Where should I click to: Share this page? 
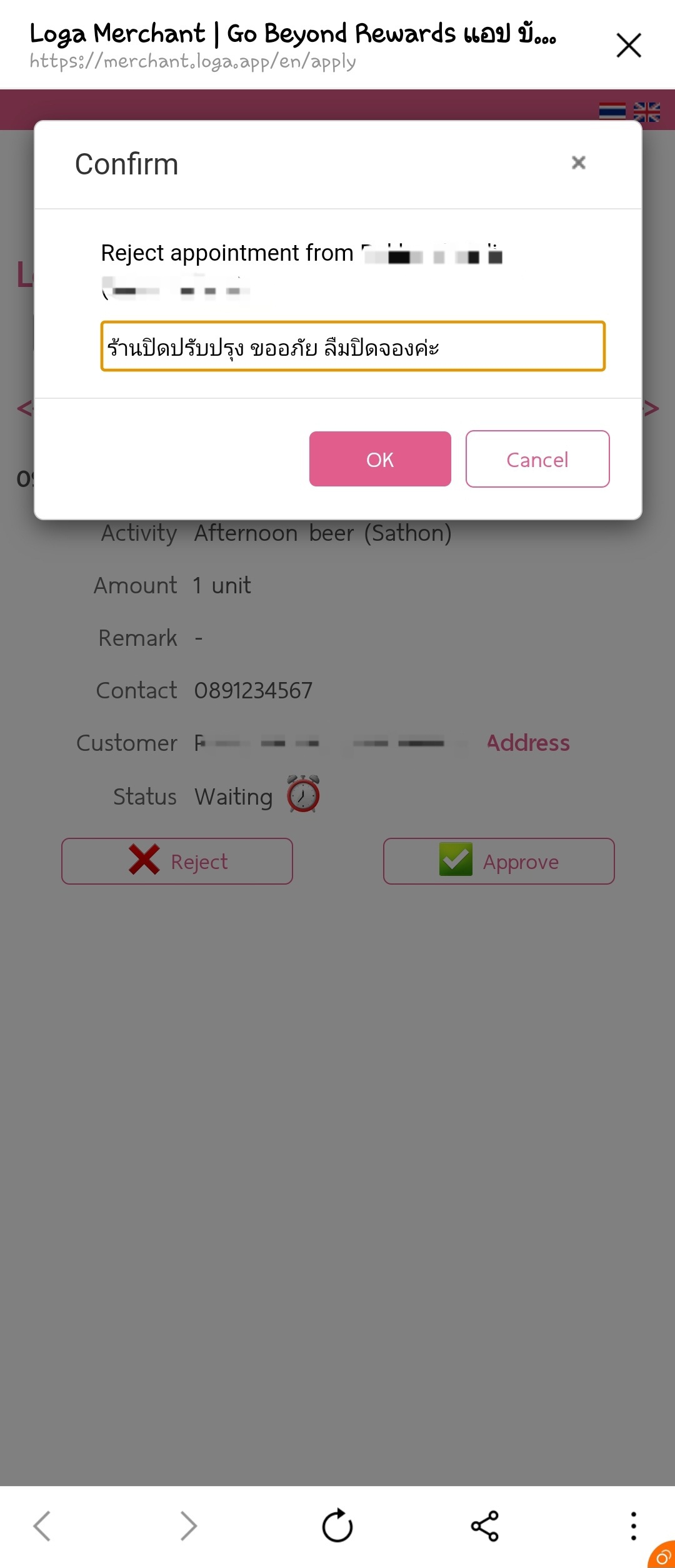point(485,1526)
